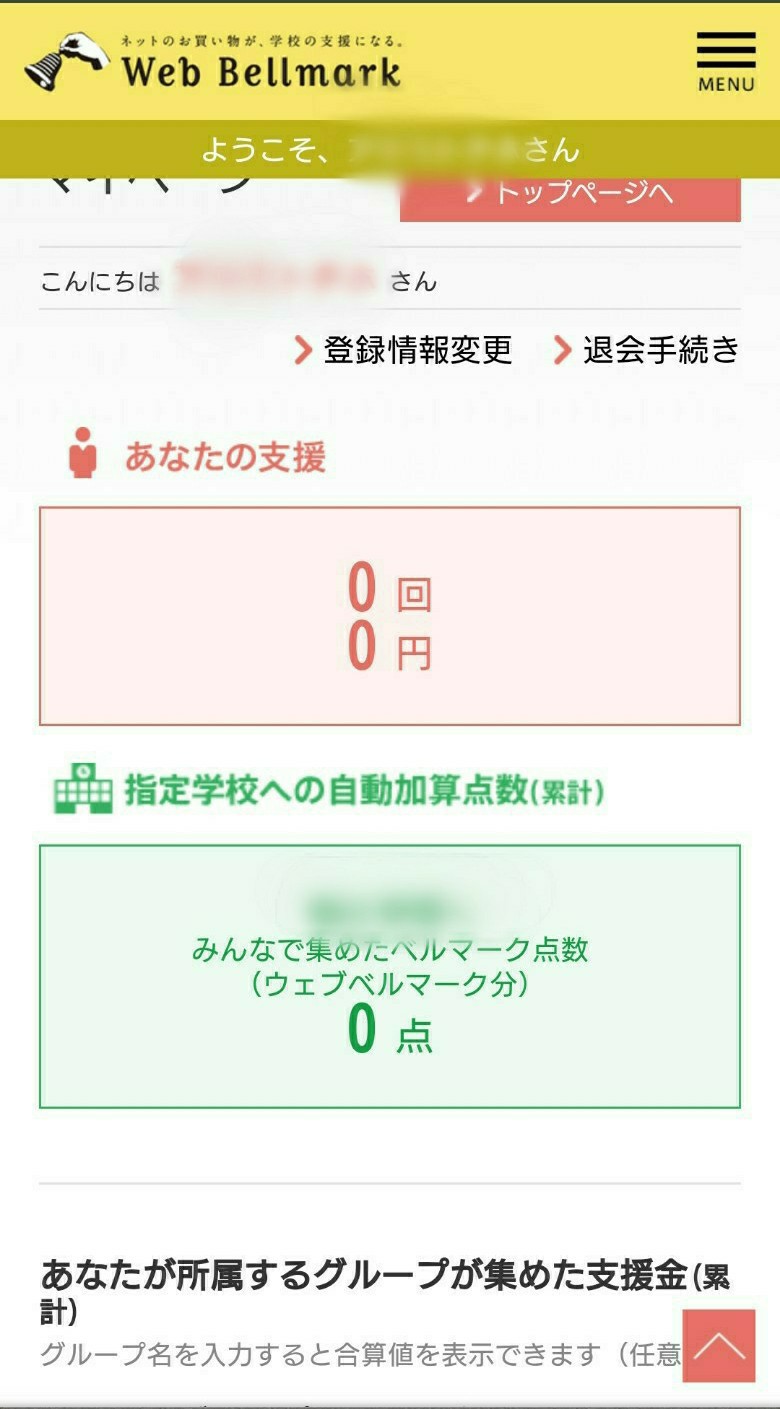
Task: Tap the Web Bellmark logo
Action: click(x=213, y=62)
